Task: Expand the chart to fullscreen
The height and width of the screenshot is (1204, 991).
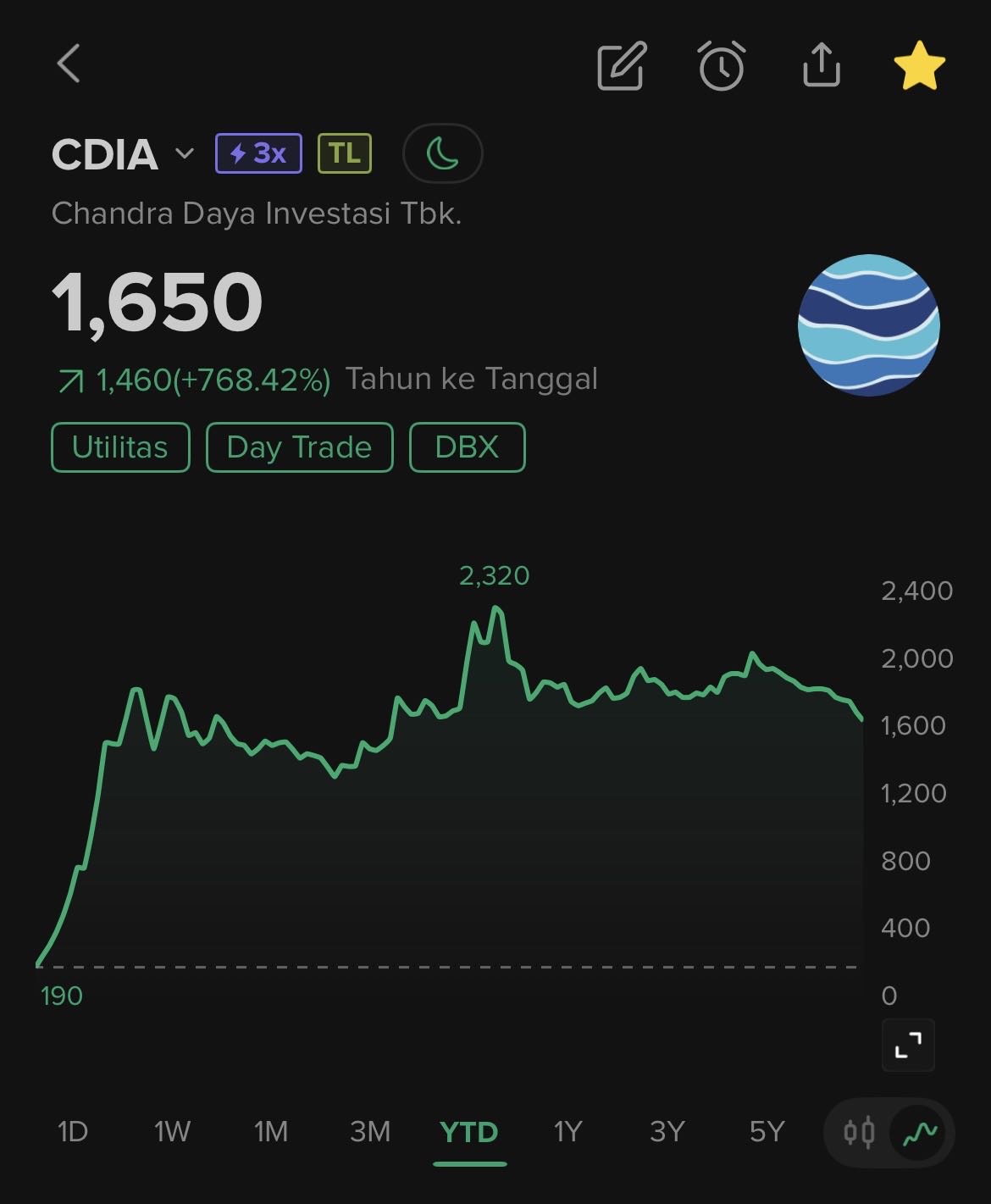Action: point(908,1045)
